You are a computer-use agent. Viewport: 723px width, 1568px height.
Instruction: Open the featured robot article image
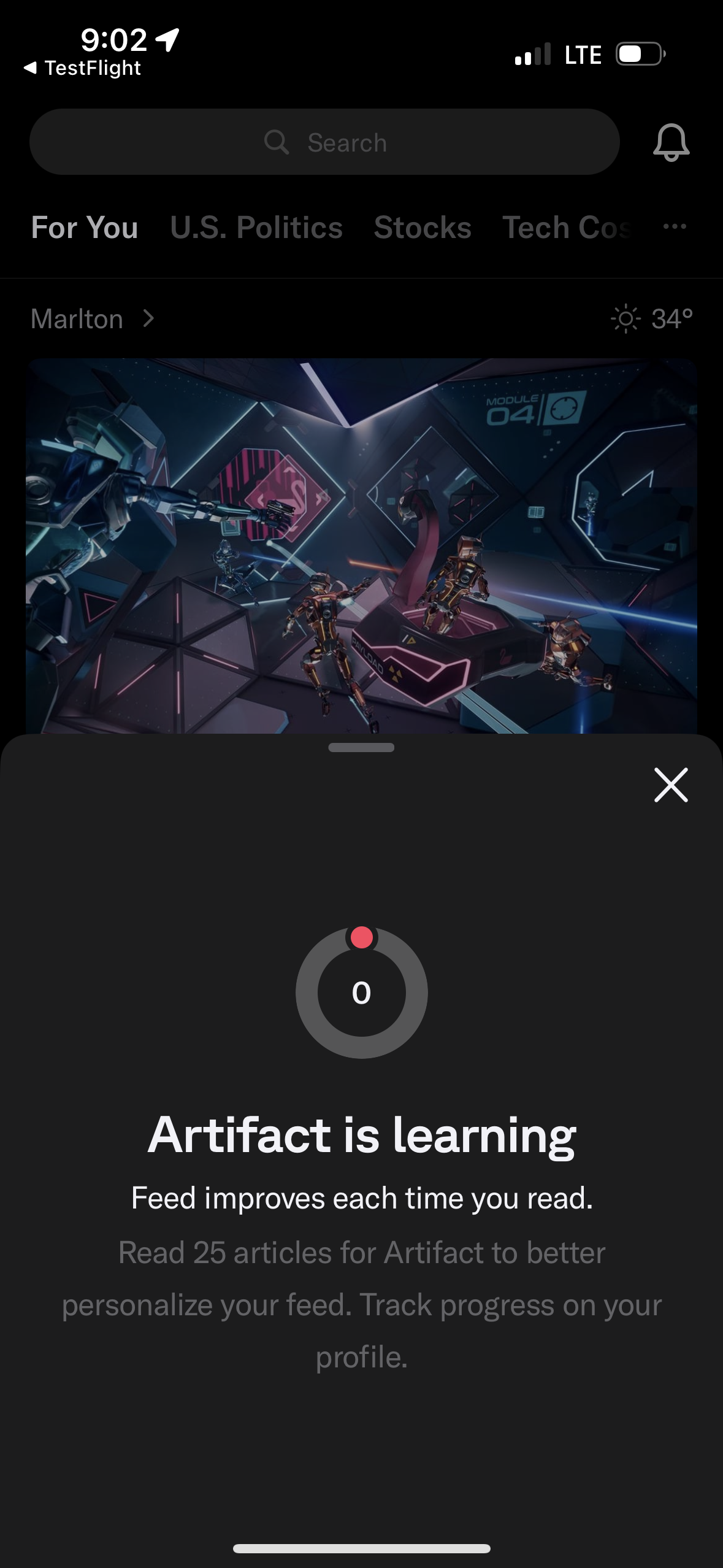[x=361, y=545]
